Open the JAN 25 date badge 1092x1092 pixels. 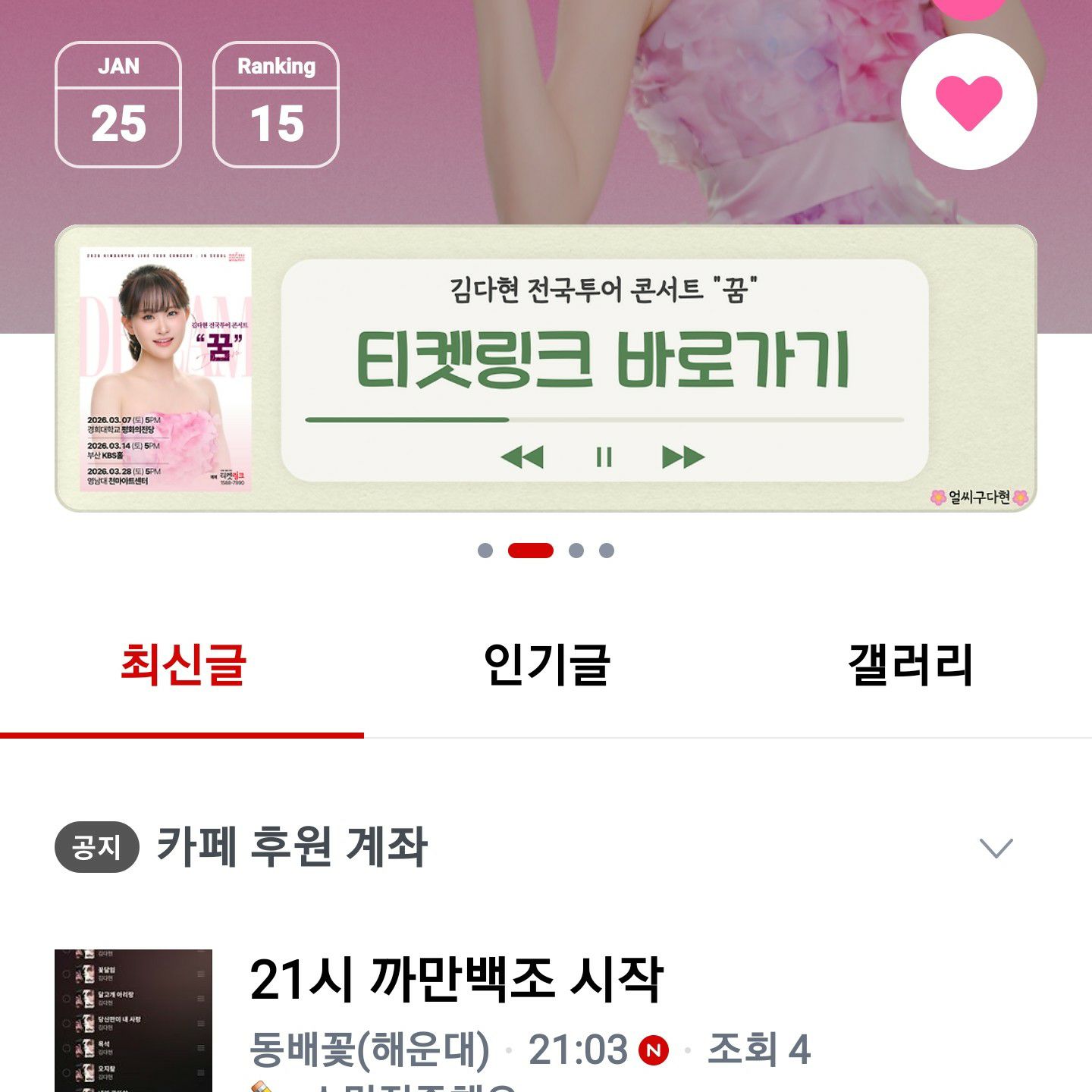pyautogui.click(x=118, y=105)
